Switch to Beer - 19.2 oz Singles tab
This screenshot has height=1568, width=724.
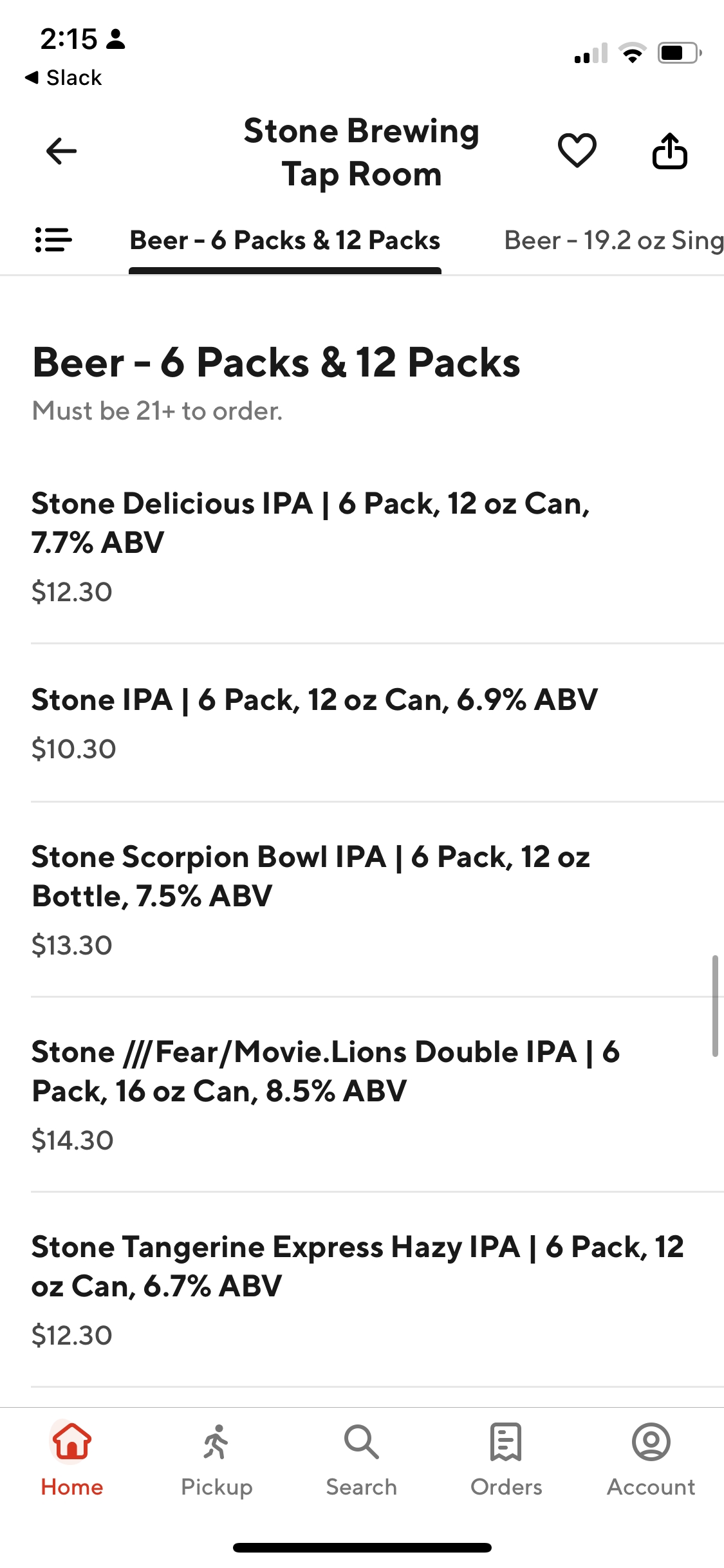tap(614, 240)
